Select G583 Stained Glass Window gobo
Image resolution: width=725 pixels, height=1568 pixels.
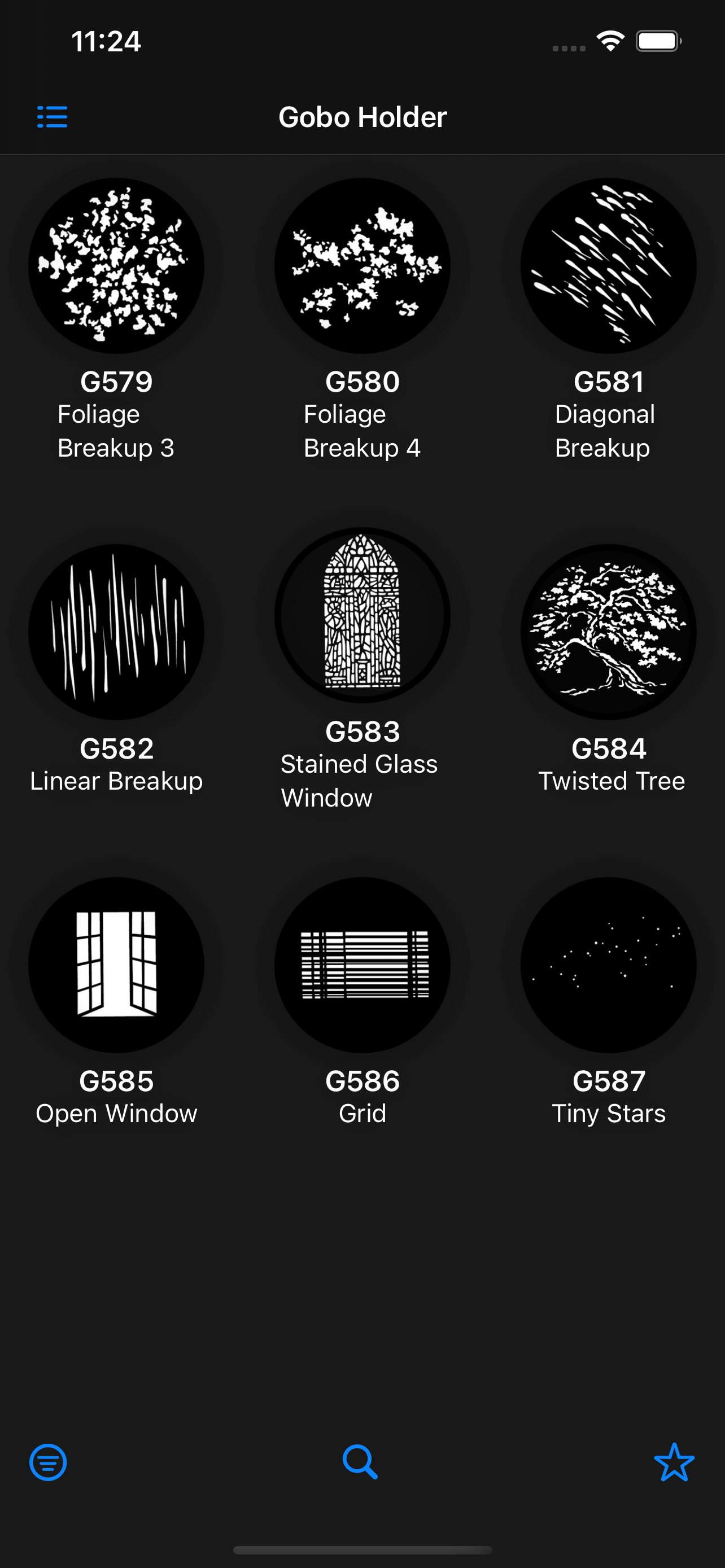(362, 615)
